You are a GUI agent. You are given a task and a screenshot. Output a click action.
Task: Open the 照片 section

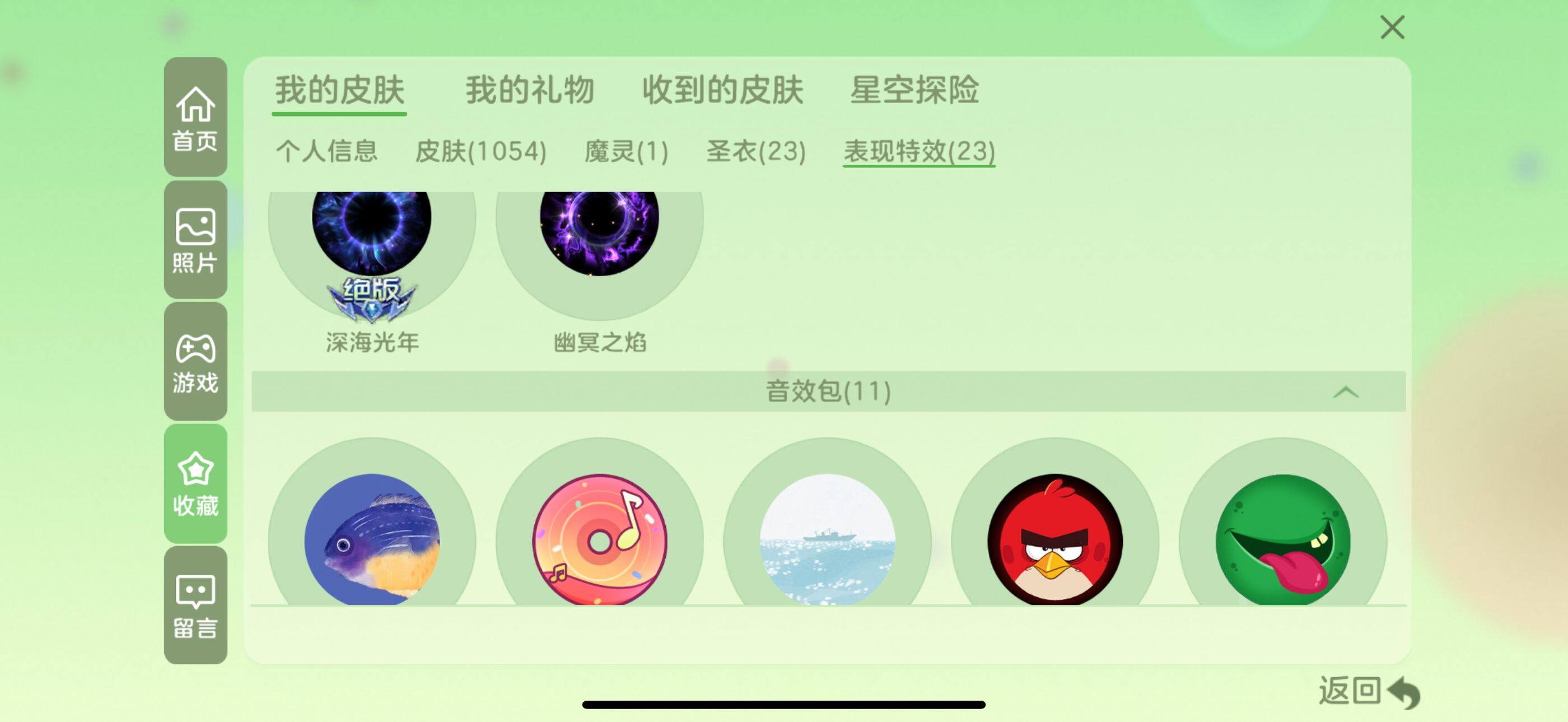click(195, 240)
